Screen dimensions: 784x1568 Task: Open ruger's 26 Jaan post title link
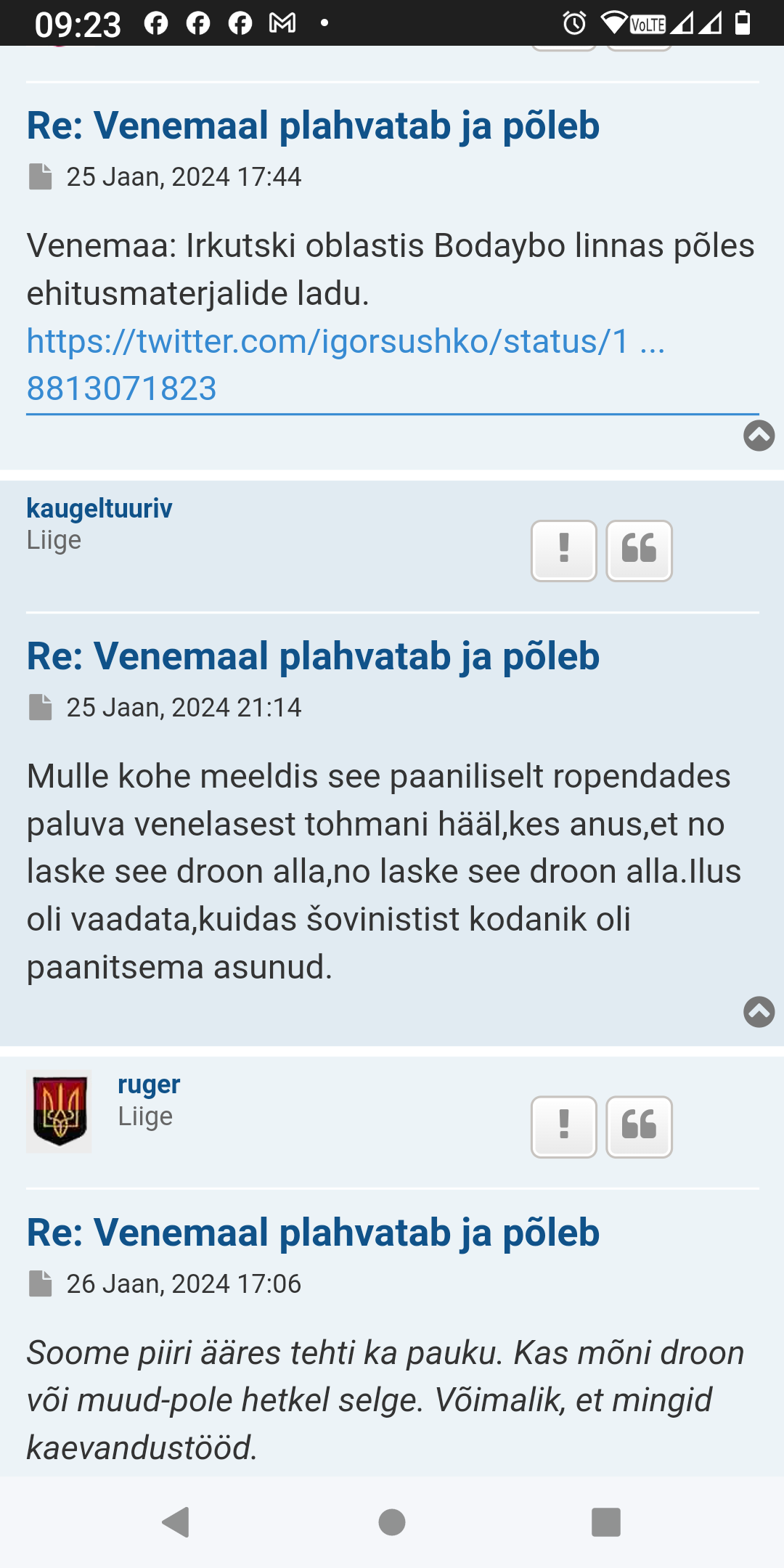[313, 1233]
